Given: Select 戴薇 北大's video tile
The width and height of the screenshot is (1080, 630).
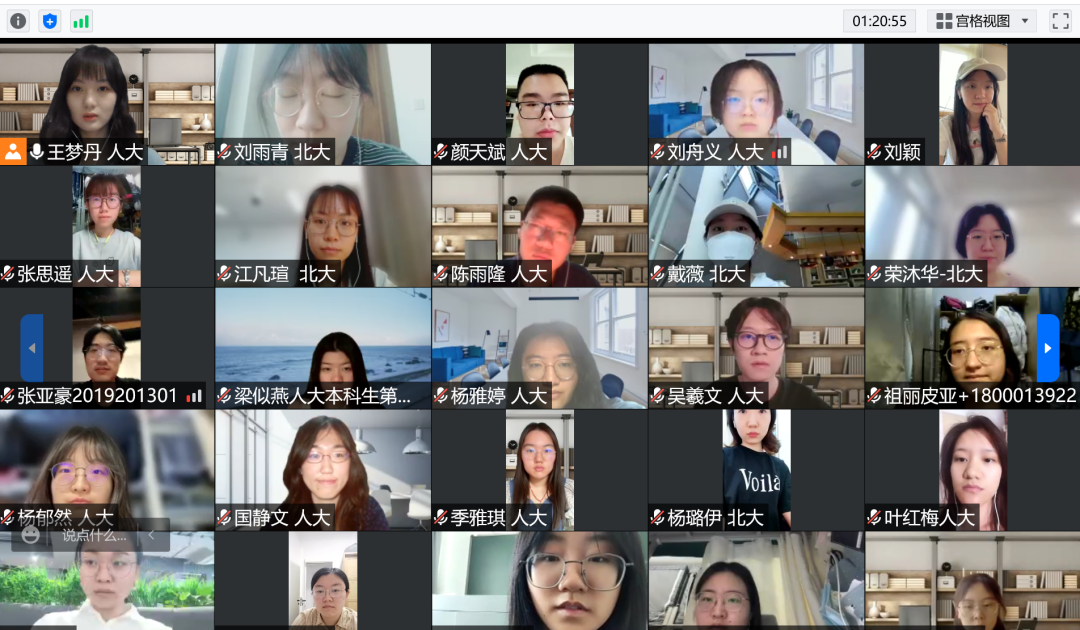Looking at the screenshot, I should click(x=755, y=225).
